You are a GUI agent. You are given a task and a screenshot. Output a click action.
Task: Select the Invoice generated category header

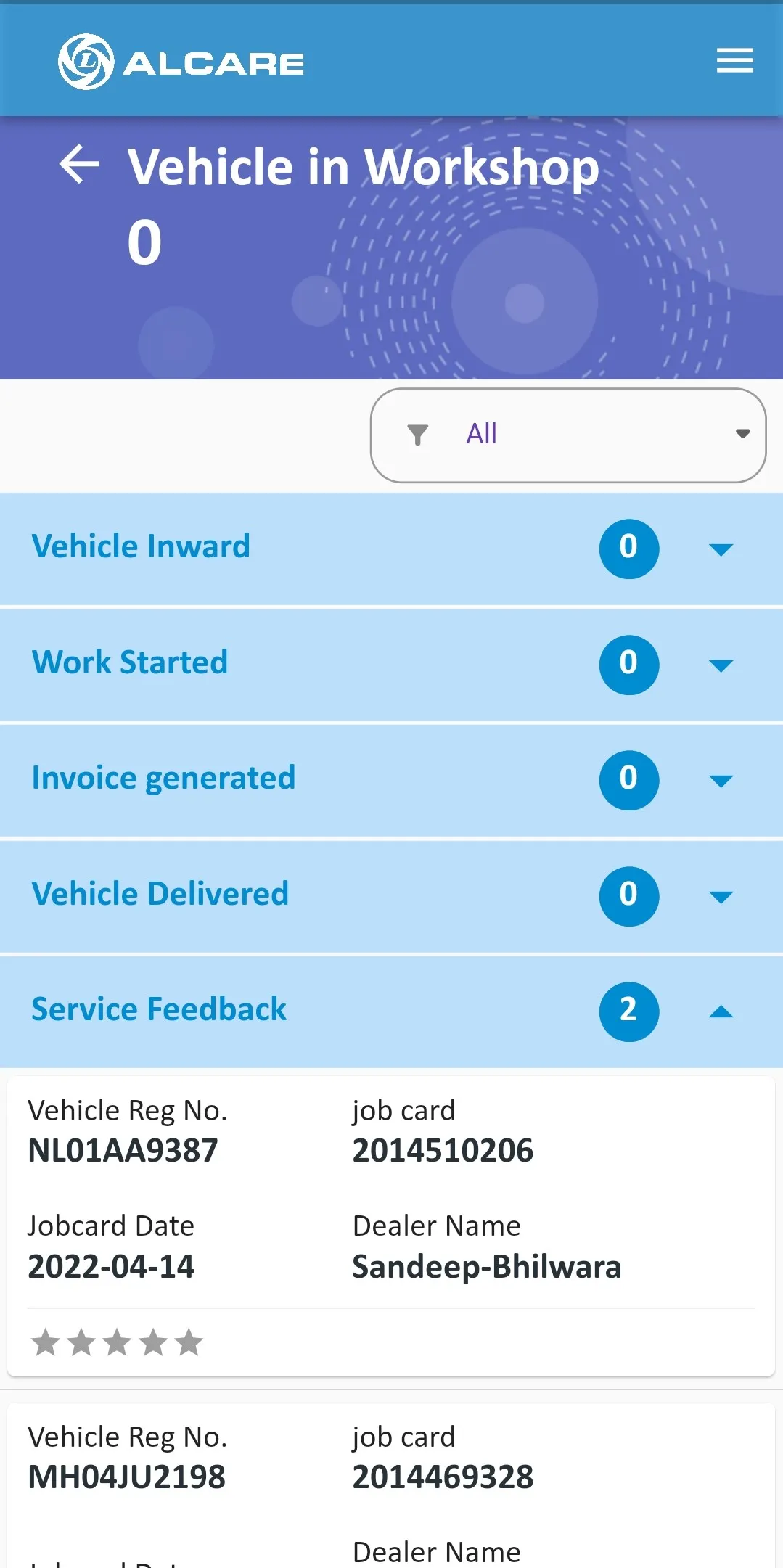[163, 777]
